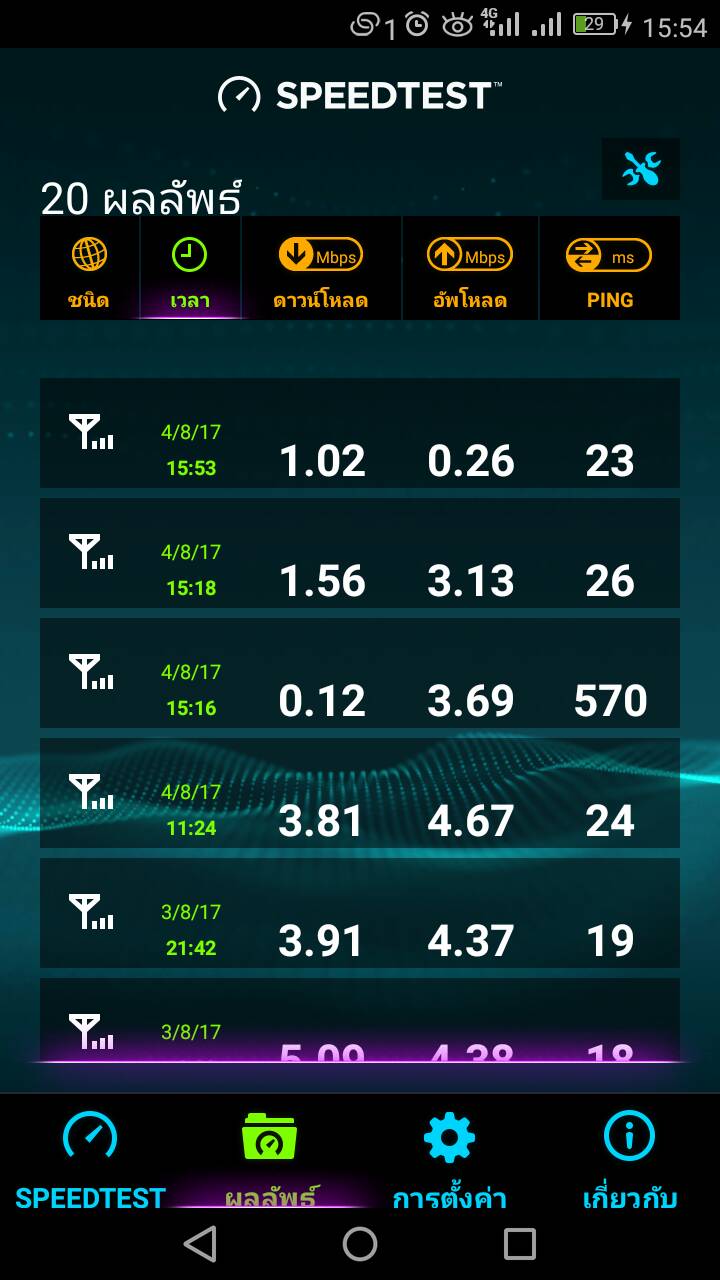The image size is (720, 1280).
Task: Sort results by PING column
Action: pos(609,270)
